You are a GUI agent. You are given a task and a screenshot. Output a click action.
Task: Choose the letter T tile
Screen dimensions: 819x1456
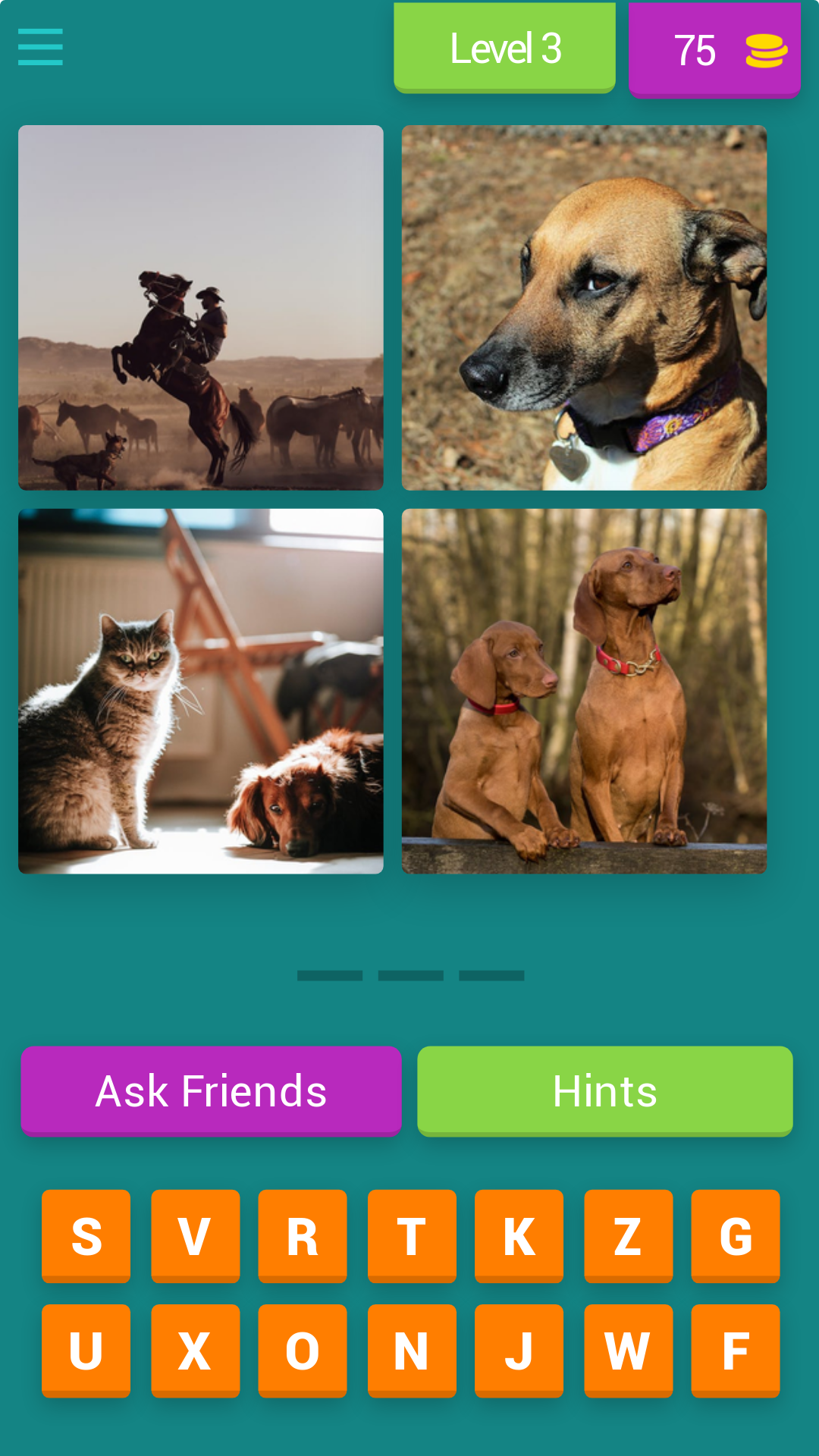click(x=412, y=1235)
